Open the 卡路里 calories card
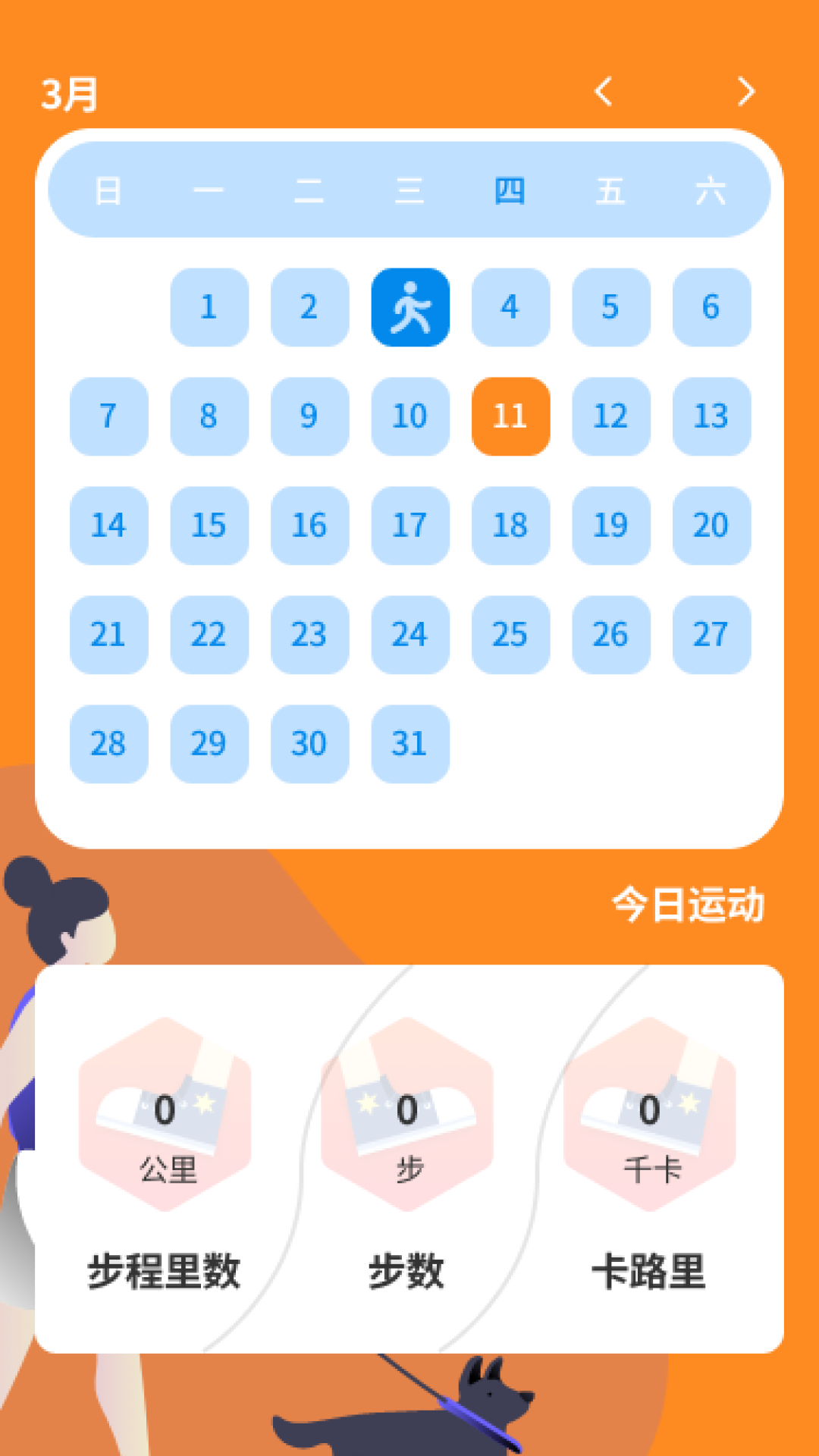 pos(649,1156)
